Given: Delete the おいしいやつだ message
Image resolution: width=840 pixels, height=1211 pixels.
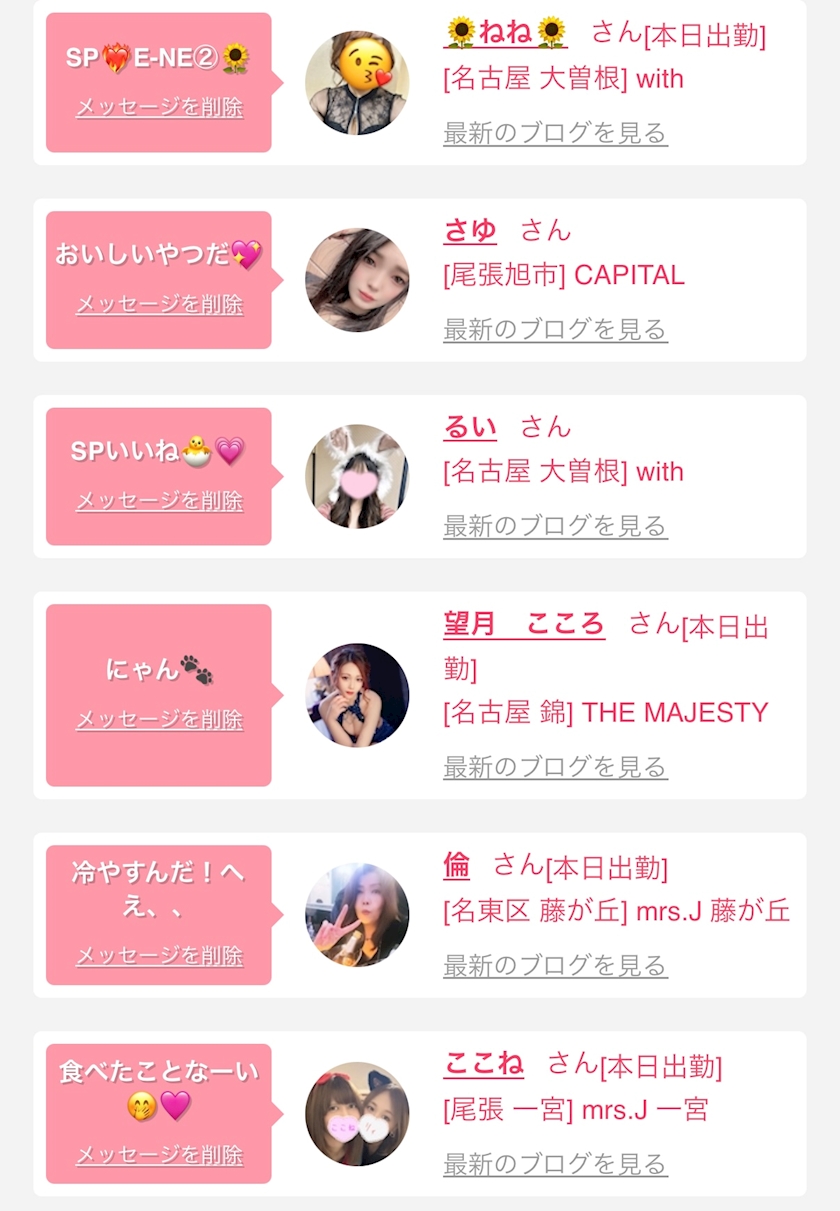Looking at the screenshot, I should [159, 305].
